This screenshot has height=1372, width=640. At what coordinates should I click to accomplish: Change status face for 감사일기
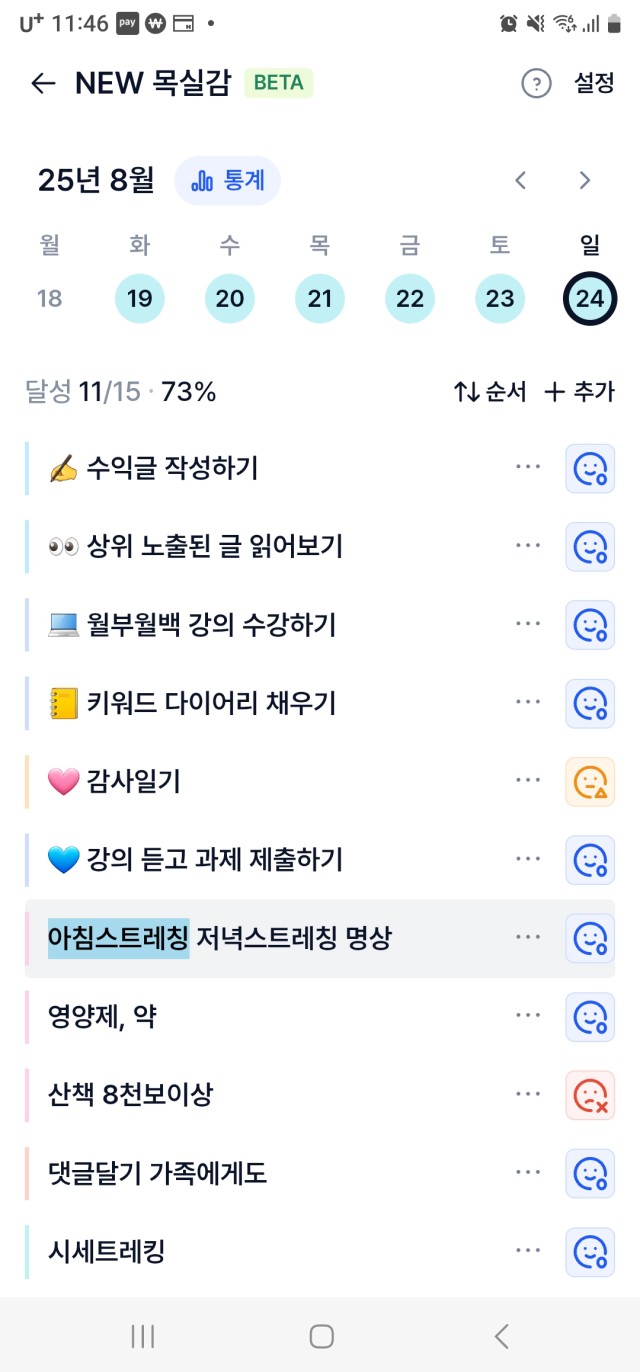coord(590,781)
